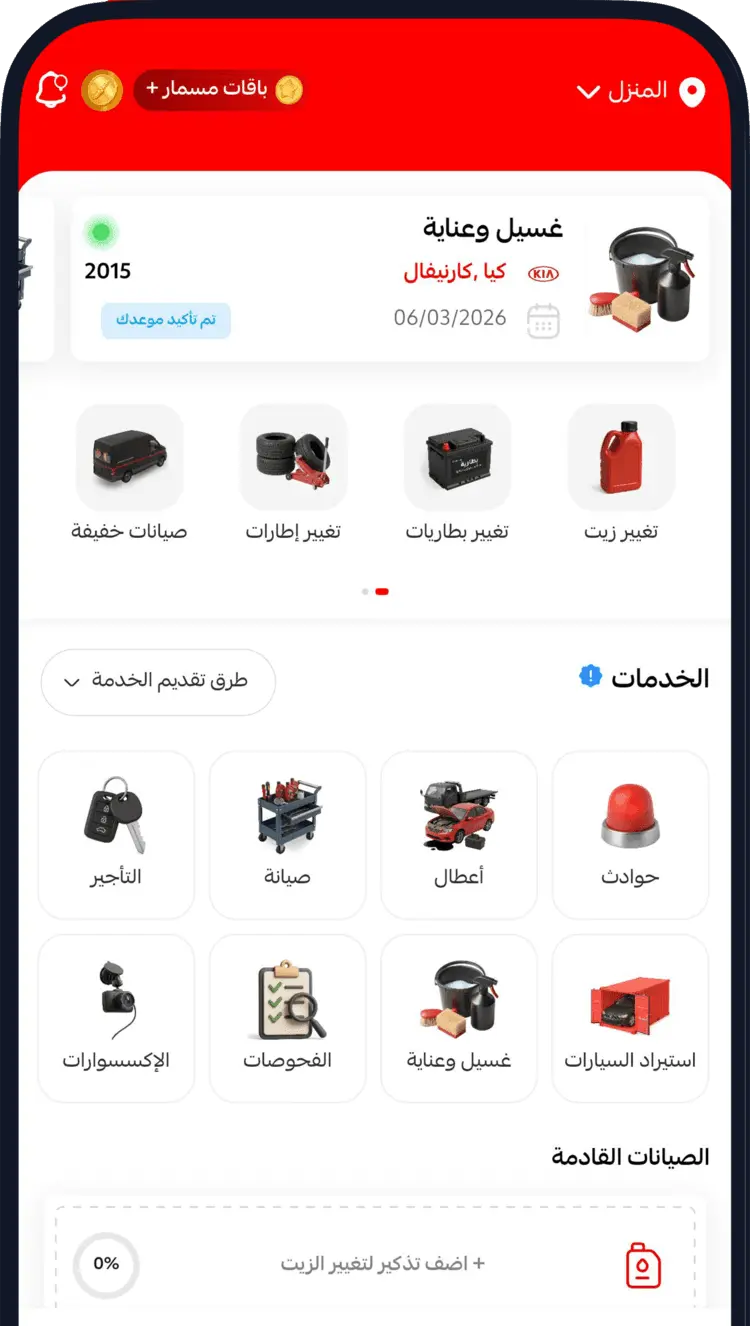This screenshot has height=1326, width=750.
Task: Open the gold coin rewards icon
Action: coord(102,91)
